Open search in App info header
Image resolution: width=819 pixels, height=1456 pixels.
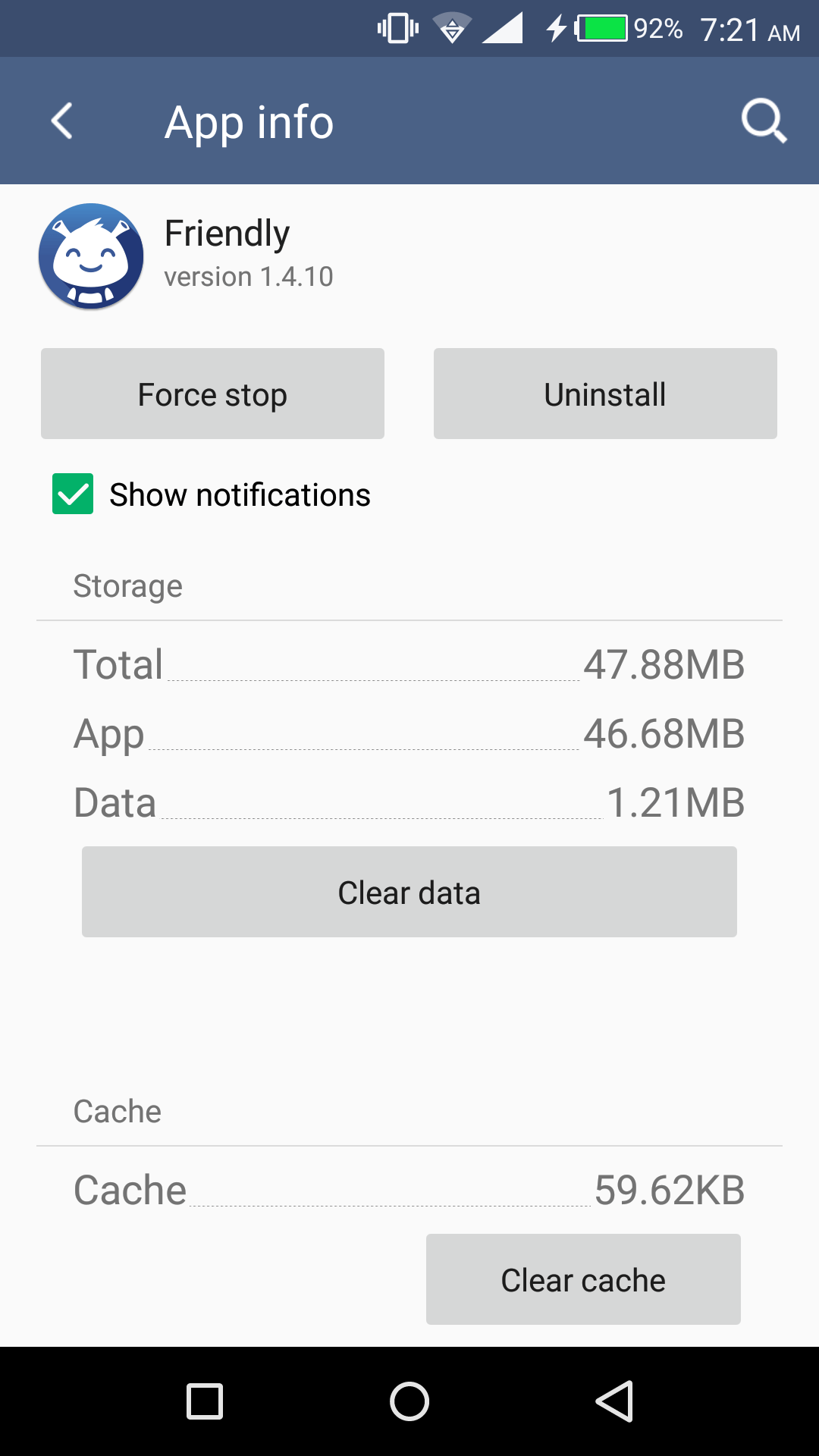coord(764,121)
